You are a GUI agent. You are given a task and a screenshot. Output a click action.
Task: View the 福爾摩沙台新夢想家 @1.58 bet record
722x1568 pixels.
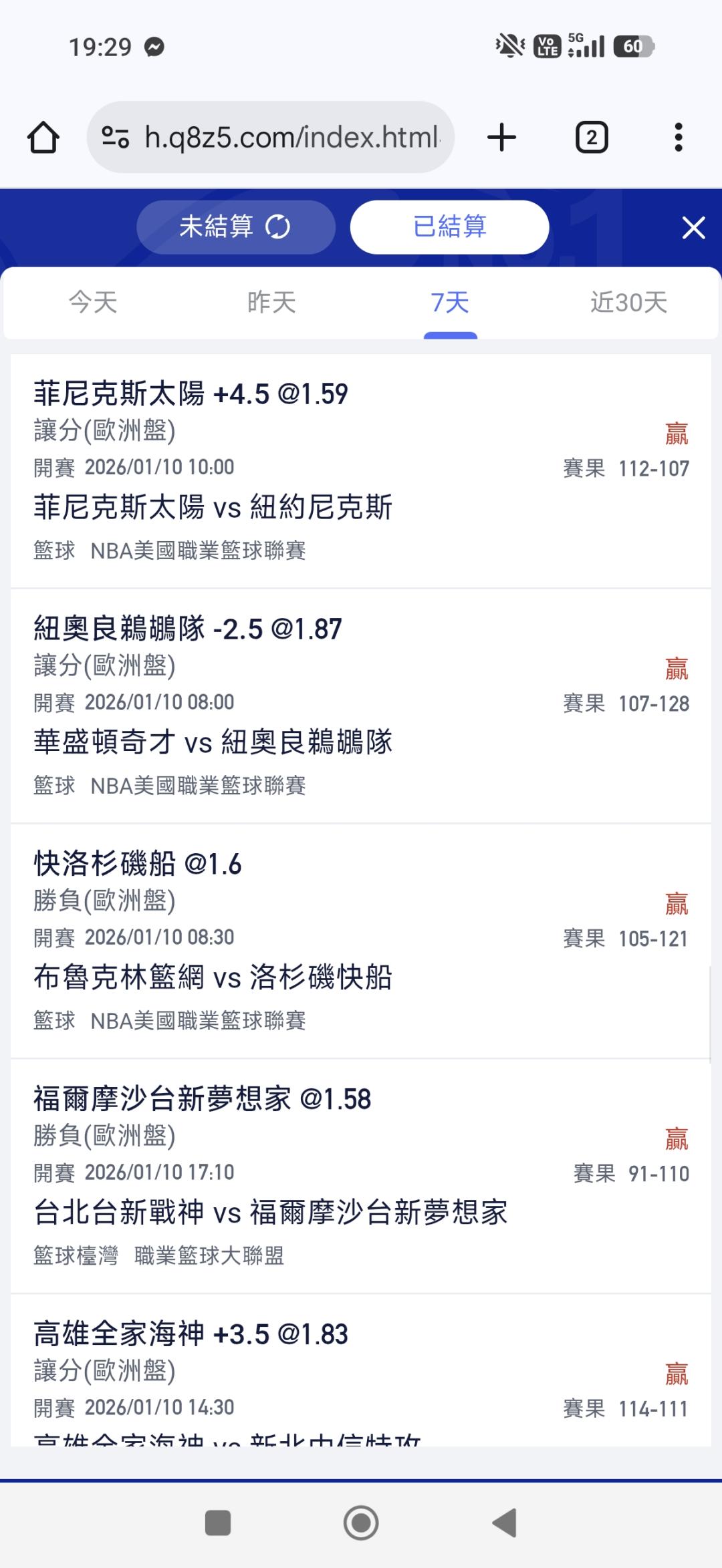pyautogui.click(x=361, y=1177)
